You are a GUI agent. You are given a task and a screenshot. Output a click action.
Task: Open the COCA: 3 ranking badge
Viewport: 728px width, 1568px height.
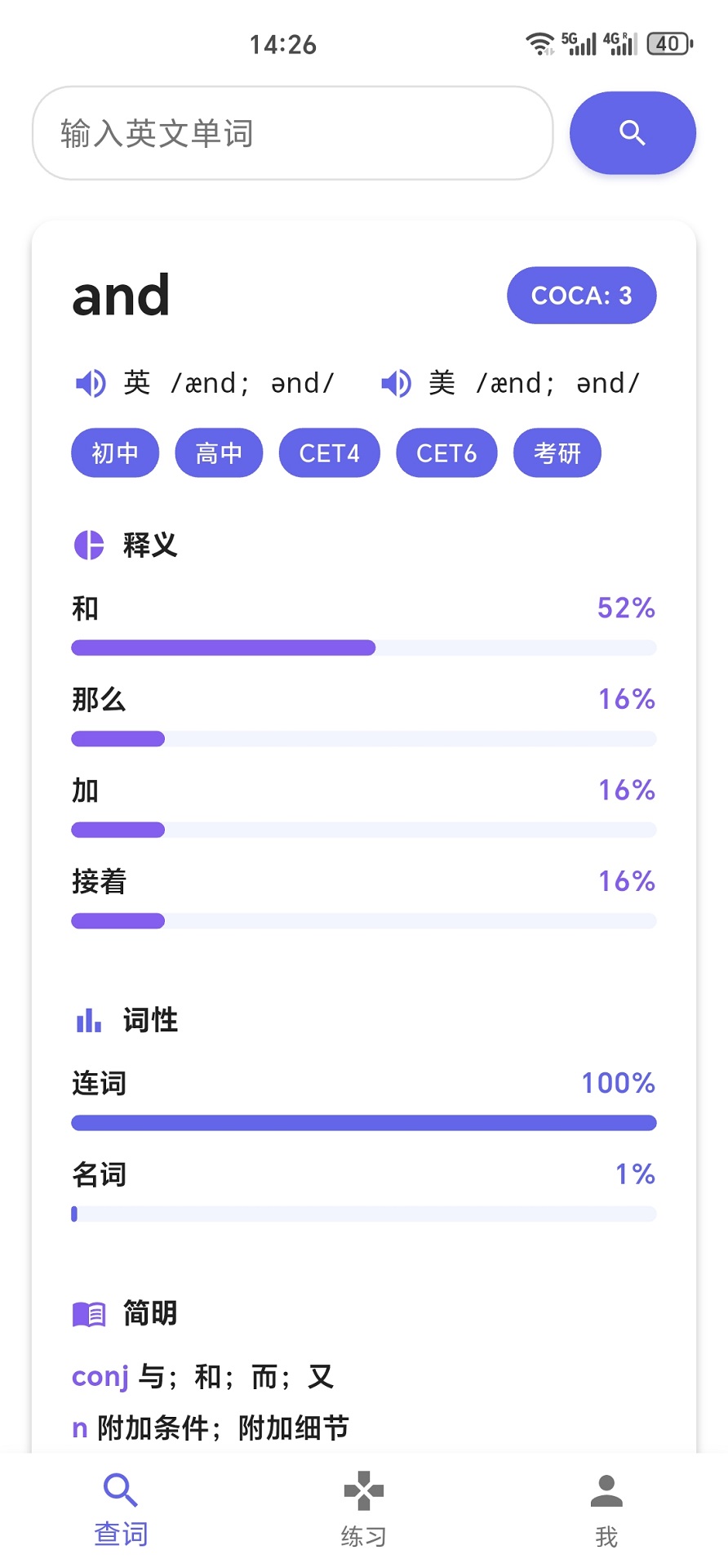[x=581, y=296]
